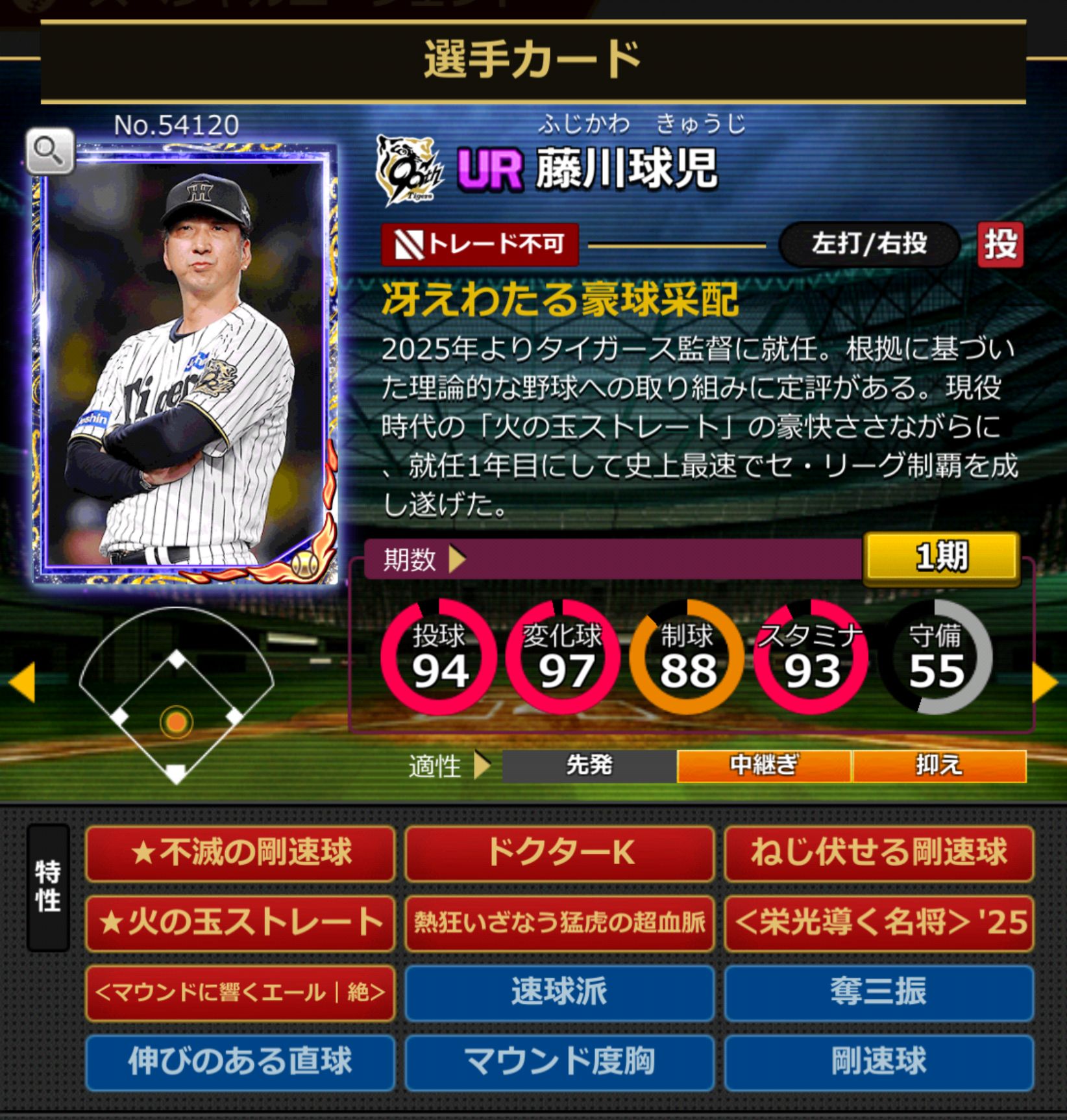Viewport: 1067px width, 1120px height.
Task: Open the ドクターK trait
Action: (x=559, y=852)
